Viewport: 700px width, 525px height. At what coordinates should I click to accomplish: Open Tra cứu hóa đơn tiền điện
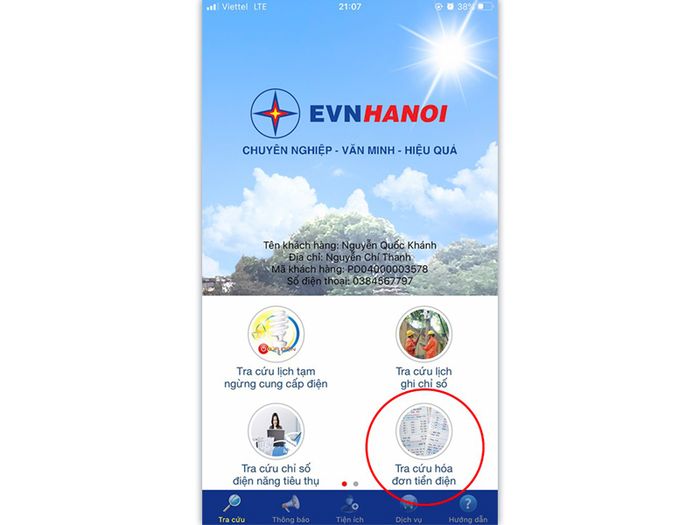[423, 432]
